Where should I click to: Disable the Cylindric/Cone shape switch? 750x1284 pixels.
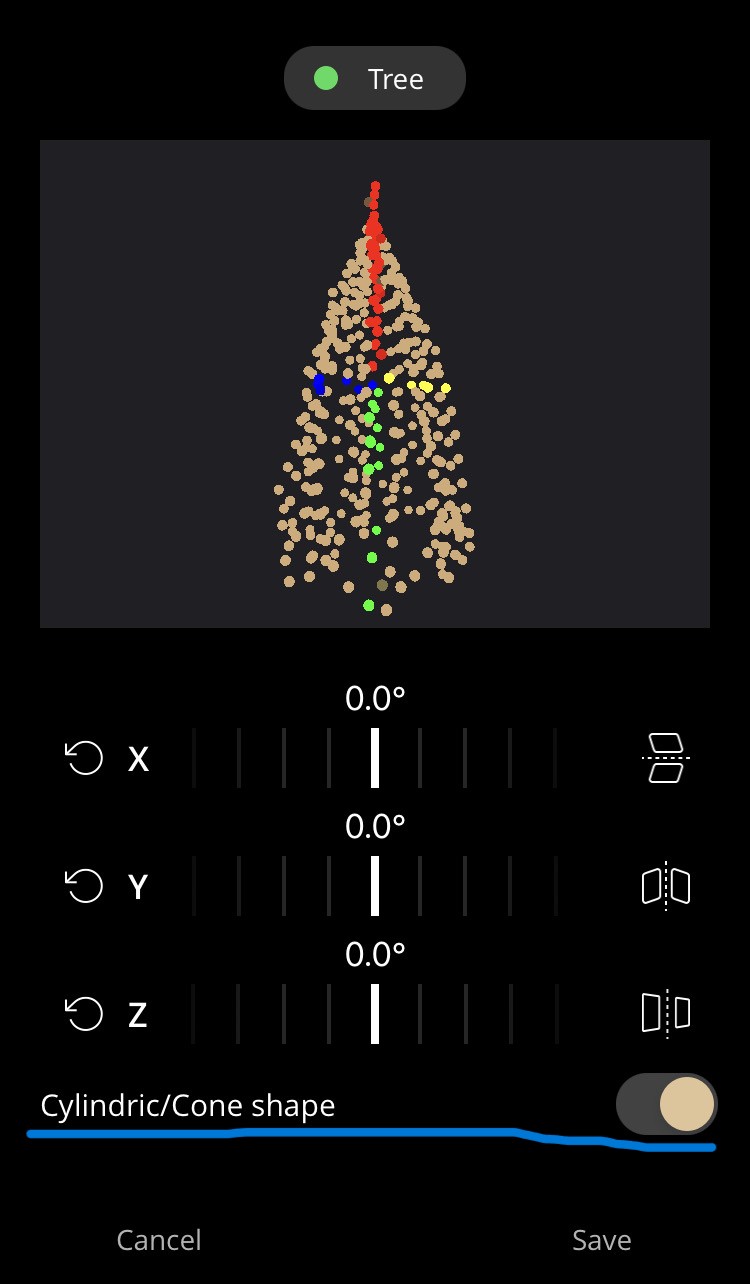point(667,1104)
